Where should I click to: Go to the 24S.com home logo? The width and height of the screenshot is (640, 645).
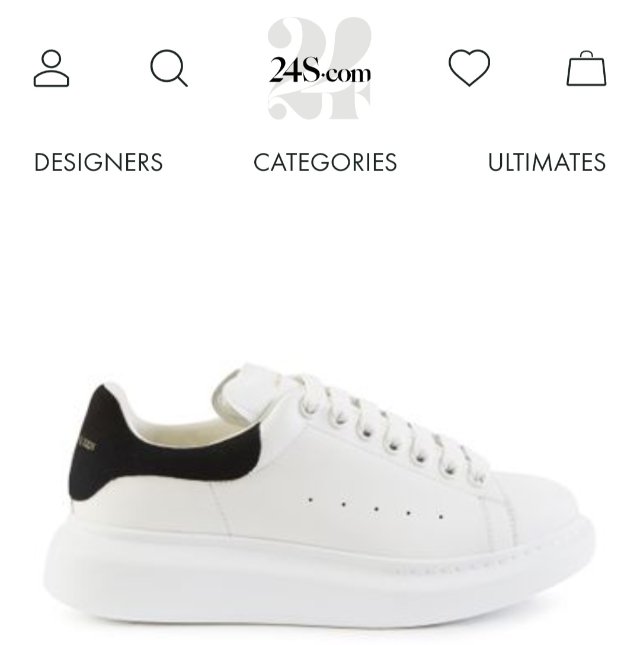click(x=319, y=70)
